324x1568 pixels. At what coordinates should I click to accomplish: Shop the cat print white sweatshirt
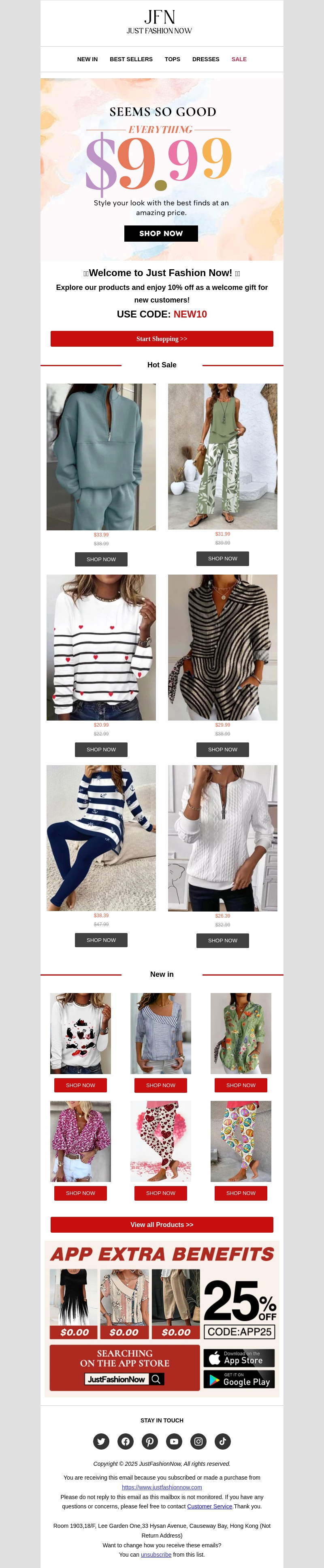[x=80, y=1085]
